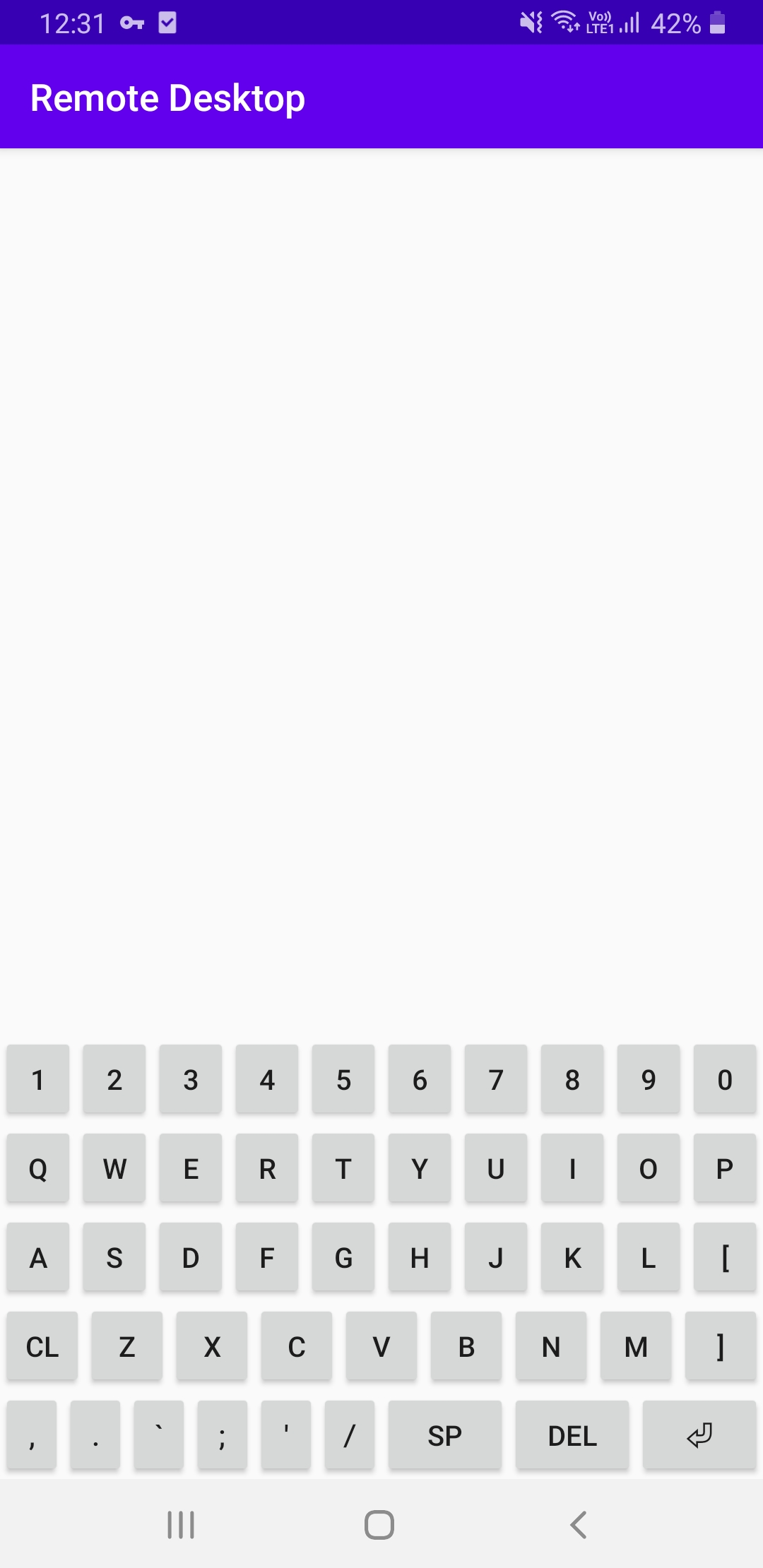Screen dimensions: 763x1568
Task: Tap the number 1 key
Action: pyautogui.click(x=37, y=1079)
